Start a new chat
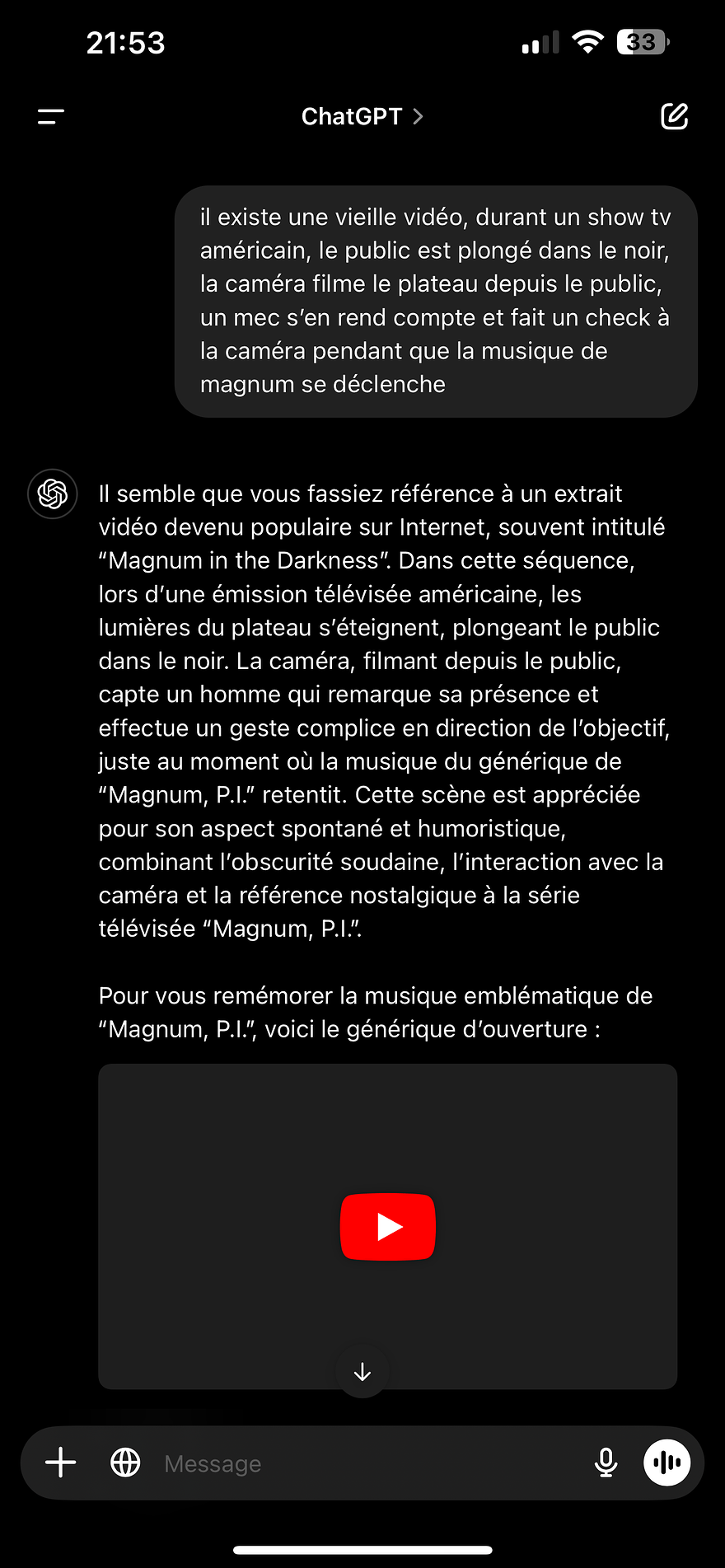Image resolution: width=725 pixels, height=1568 pixels. point(674,117)
